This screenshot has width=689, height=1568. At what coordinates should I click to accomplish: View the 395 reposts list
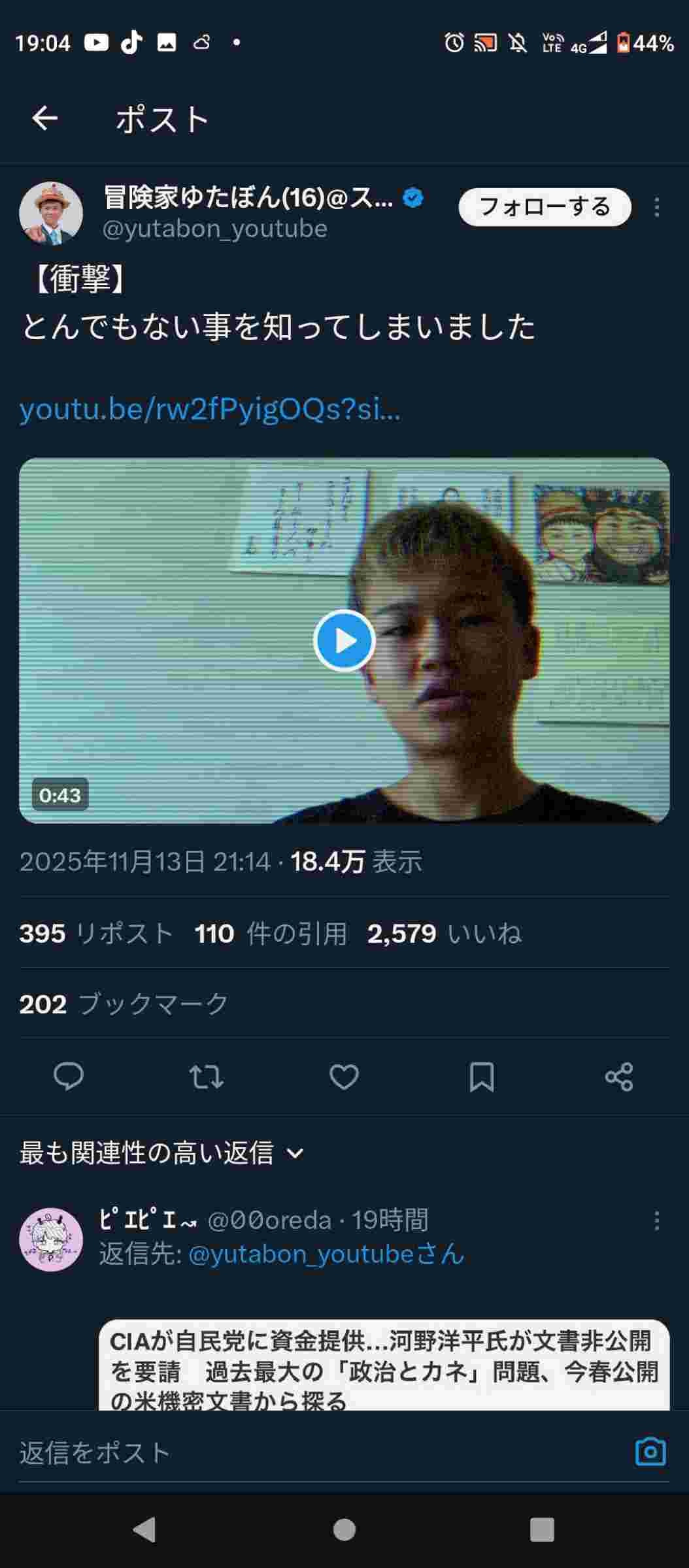click(95, 934)
